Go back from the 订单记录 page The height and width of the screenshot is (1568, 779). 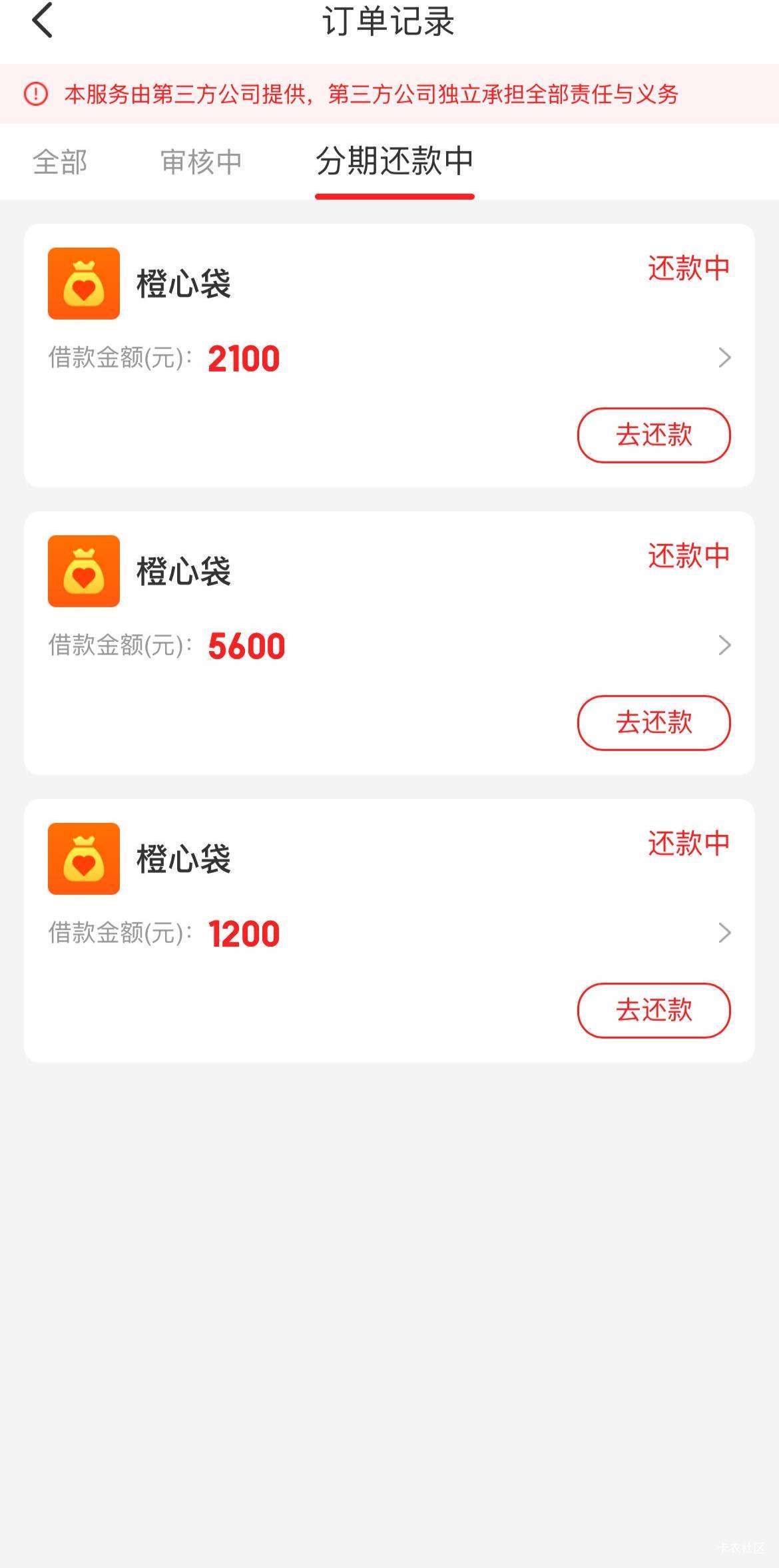point(42,21)
